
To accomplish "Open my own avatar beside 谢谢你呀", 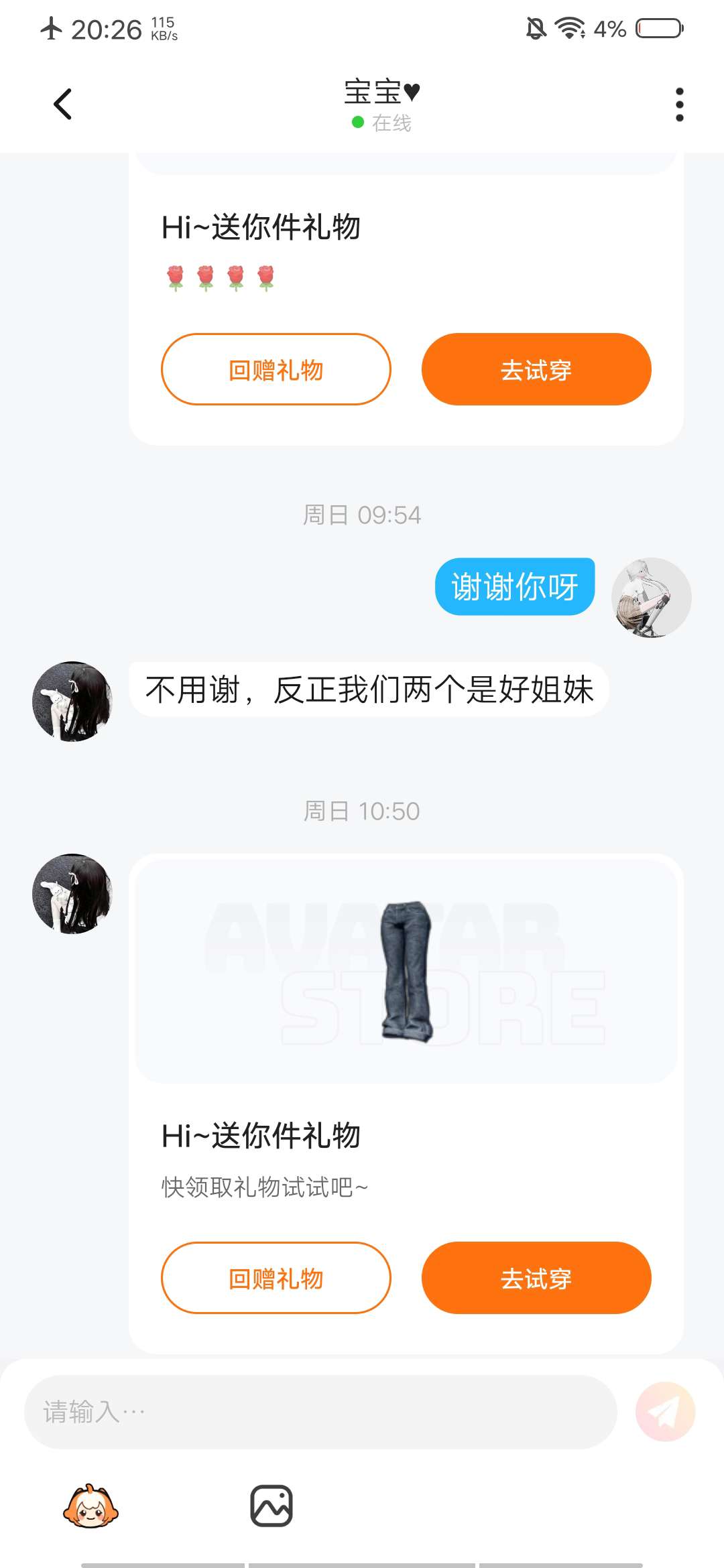I will coord(651,597).
